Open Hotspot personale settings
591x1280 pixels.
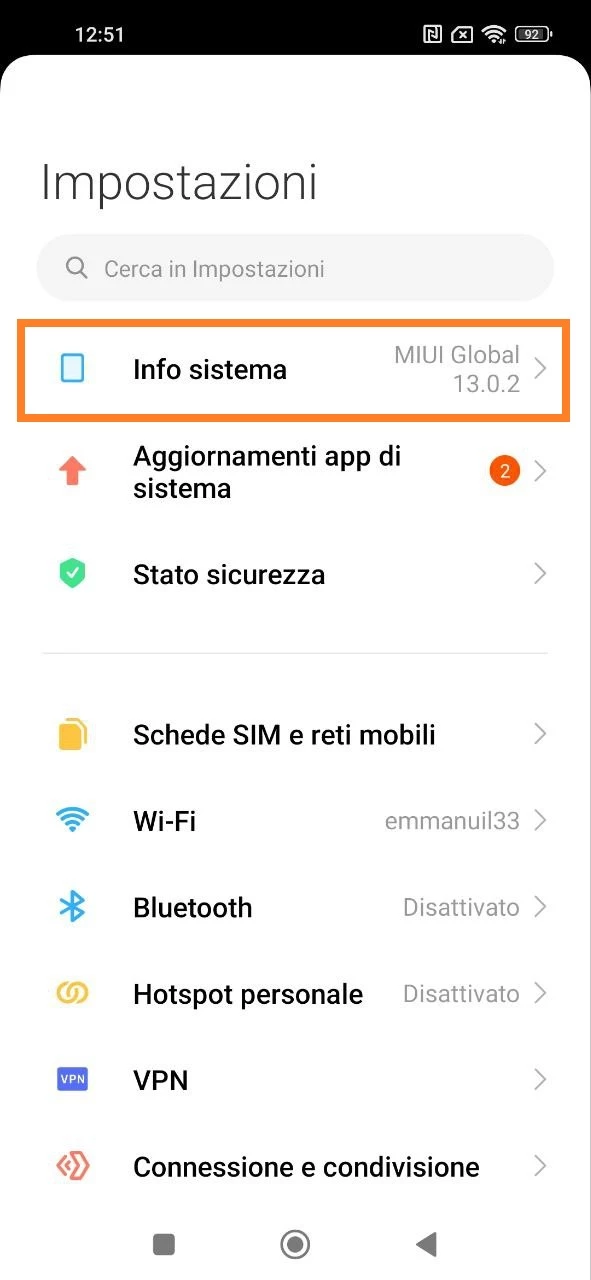click(x=295, y=994)
